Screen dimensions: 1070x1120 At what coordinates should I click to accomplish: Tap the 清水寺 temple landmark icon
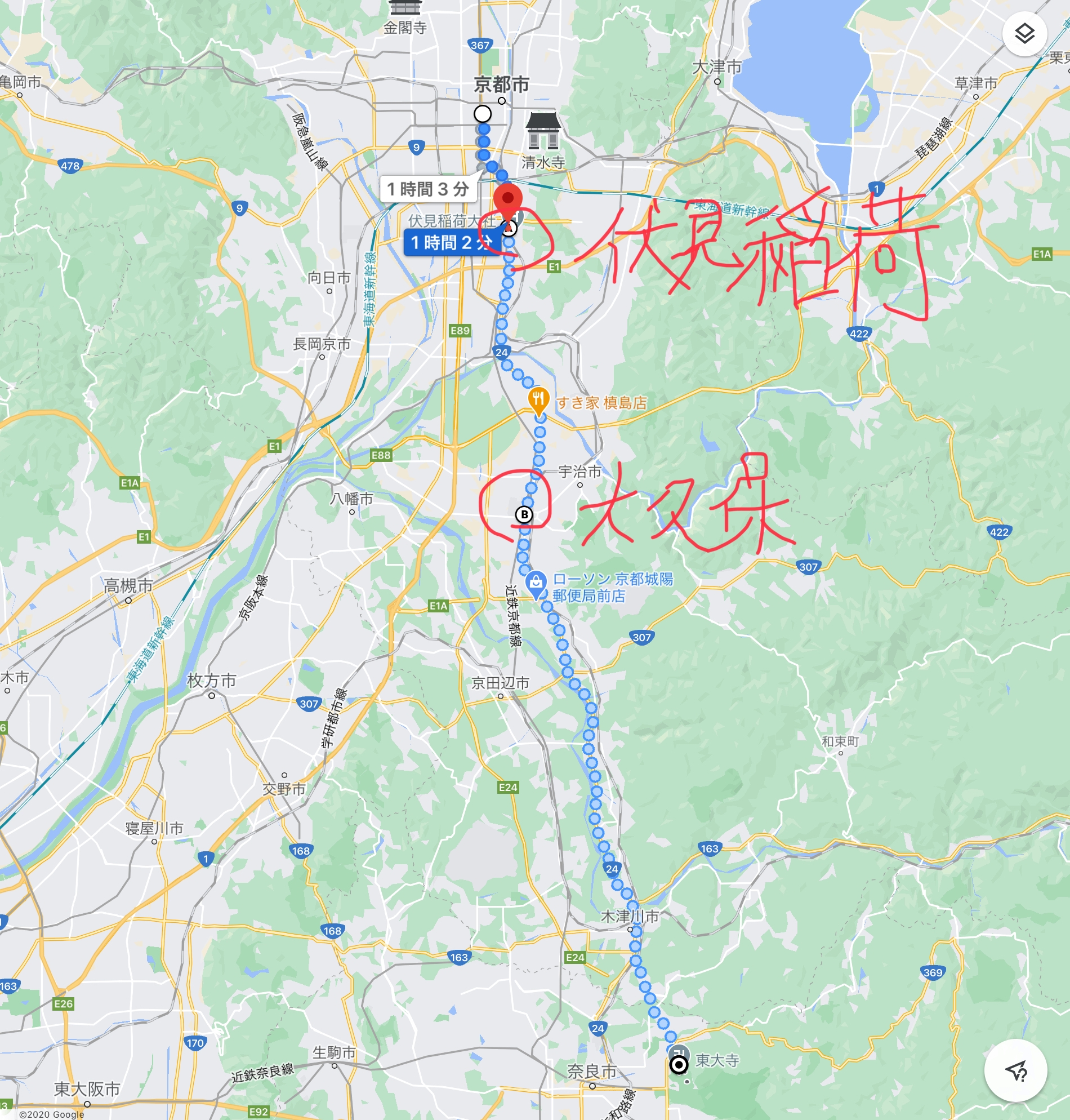[x=543, y=130]
